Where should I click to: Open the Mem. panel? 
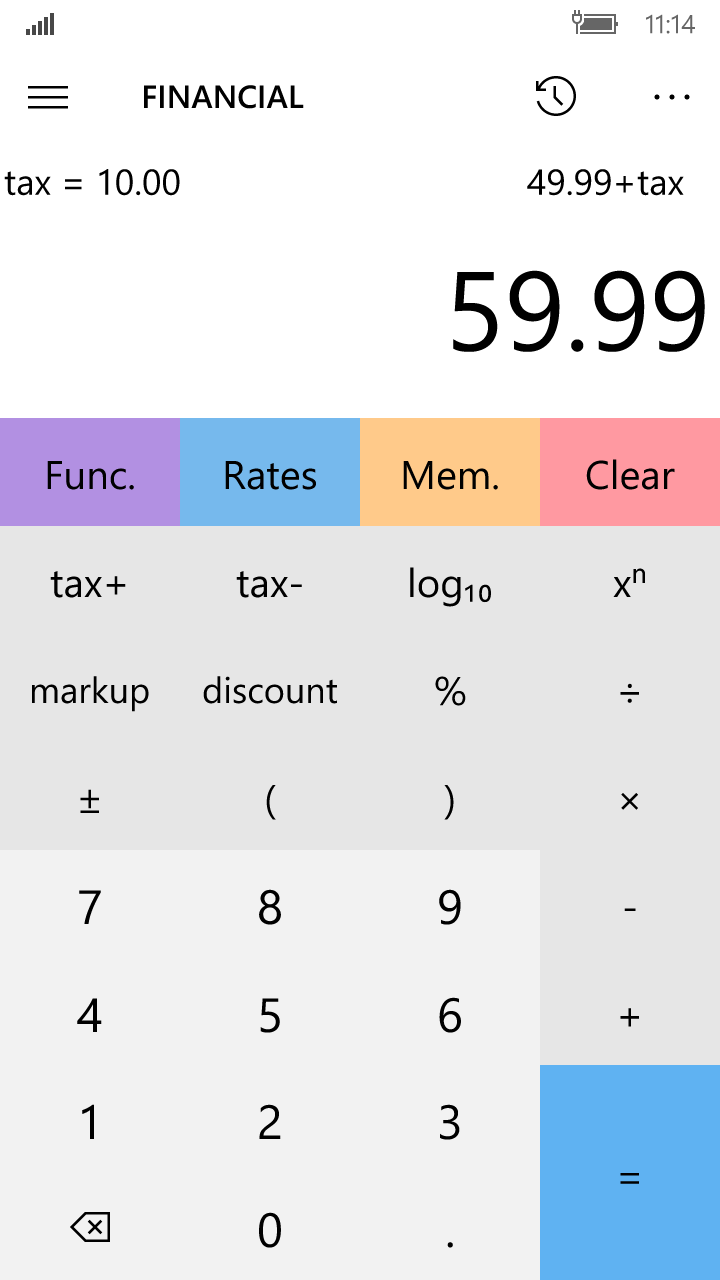coord(449,472)
